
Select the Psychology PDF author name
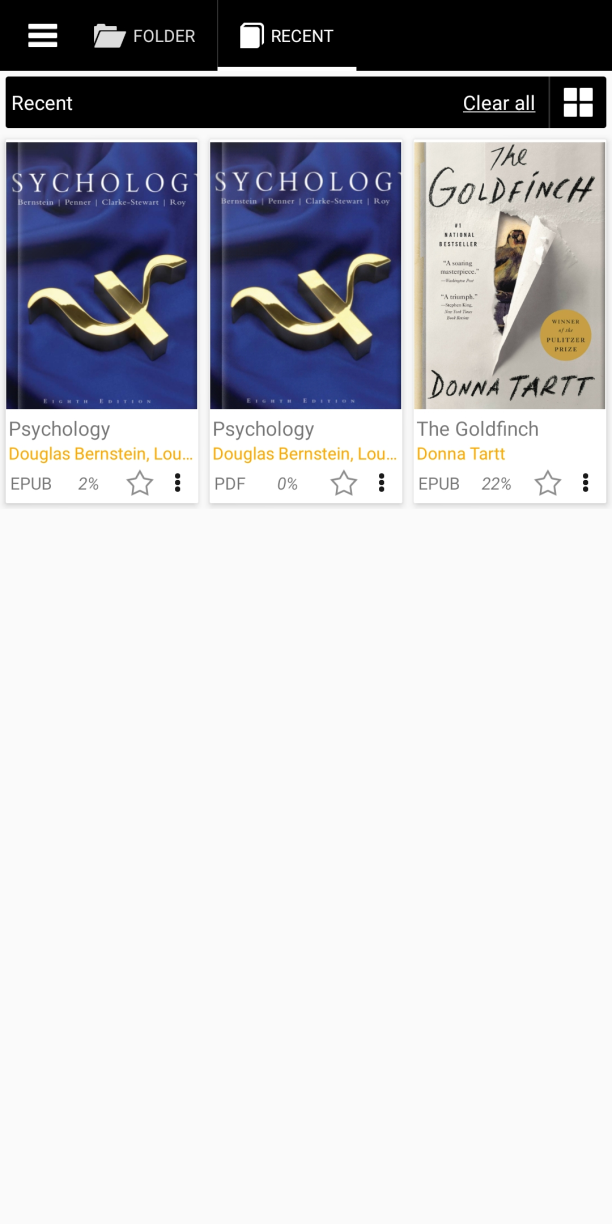click(305, 454)
